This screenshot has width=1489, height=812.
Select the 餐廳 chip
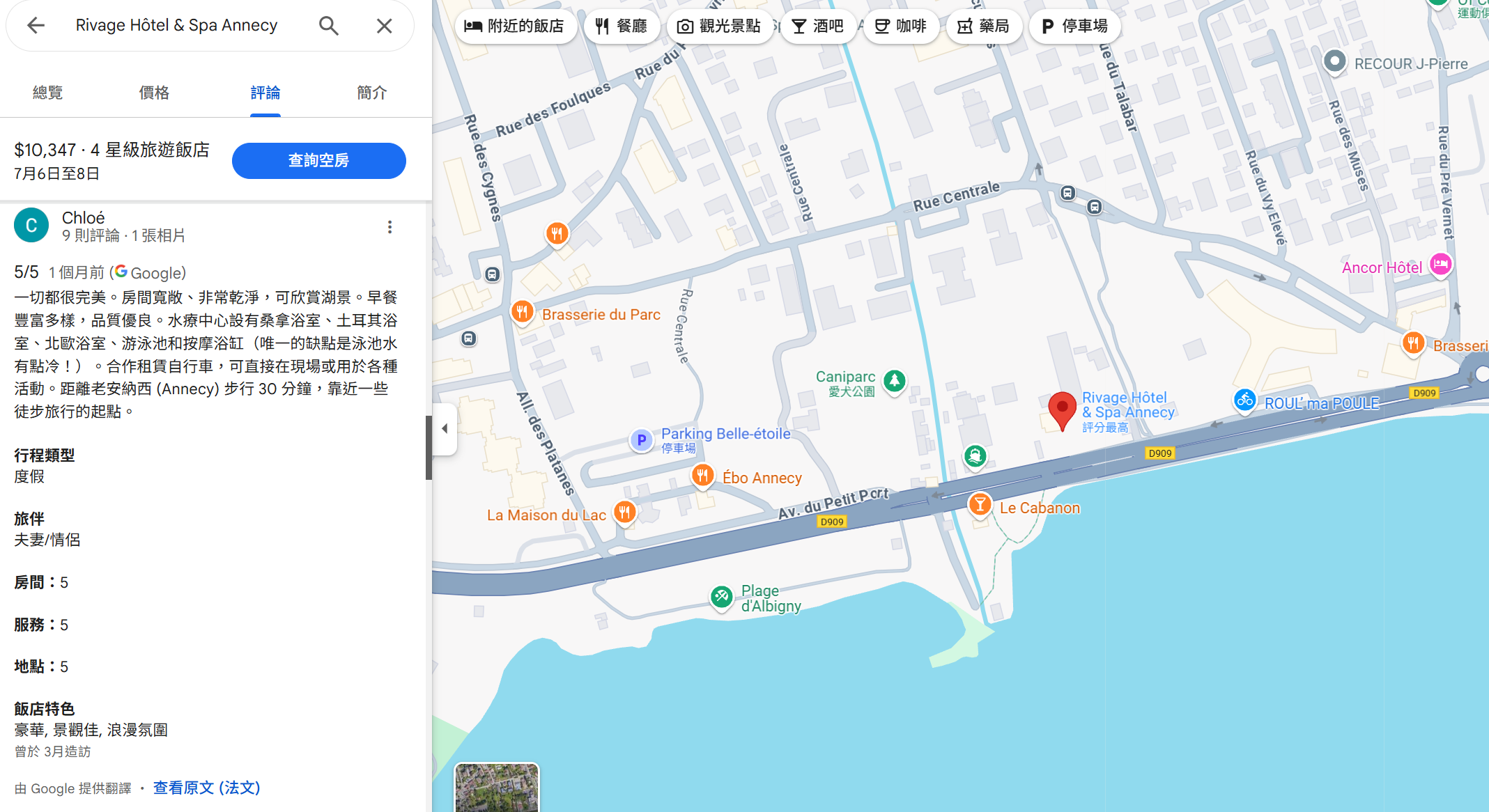(622, 26)
